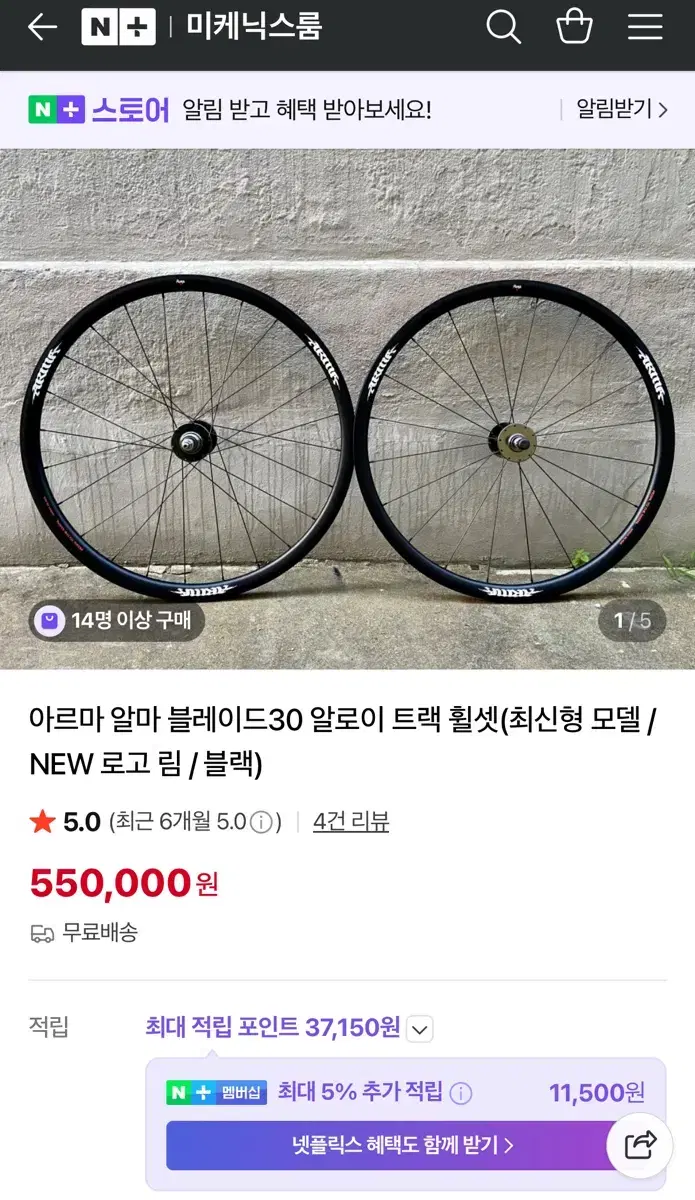The width and height of the screenshot is (695, 1200).
Task: Open the 4건 리뷰 link
Action: pyautogui.click(x=350, y=822)
